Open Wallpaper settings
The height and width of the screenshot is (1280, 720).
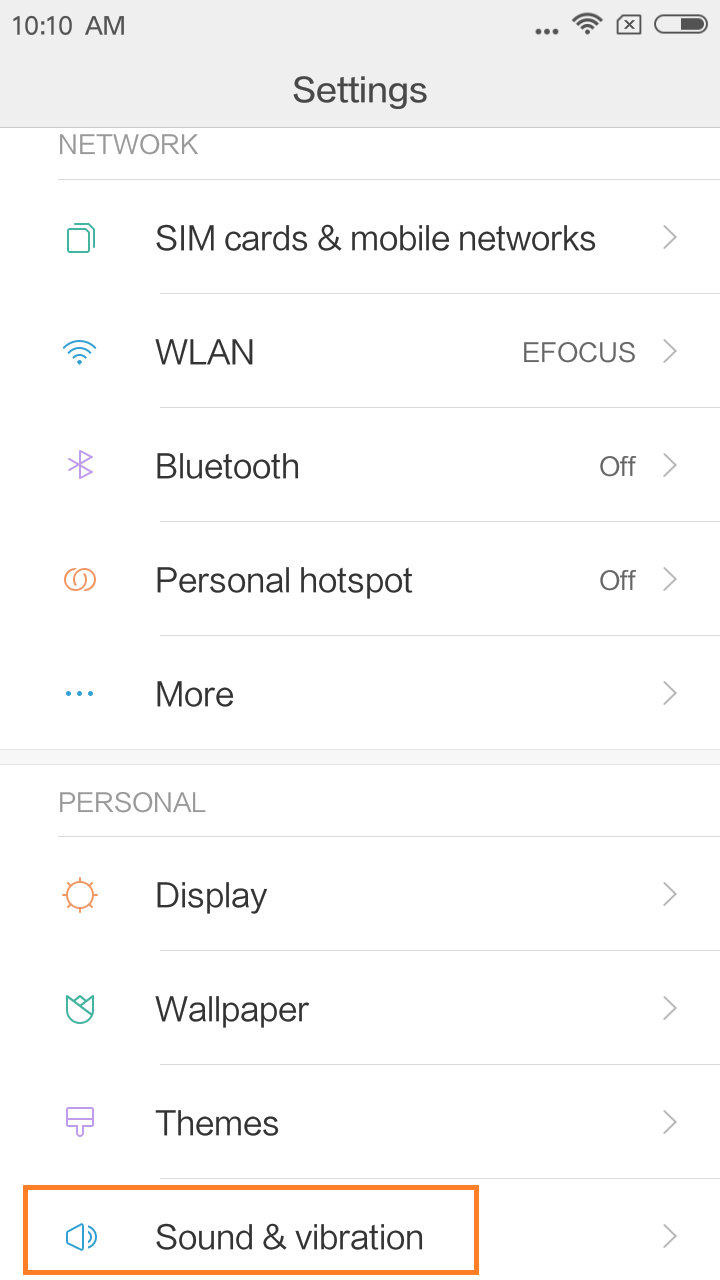point(360,1009)
